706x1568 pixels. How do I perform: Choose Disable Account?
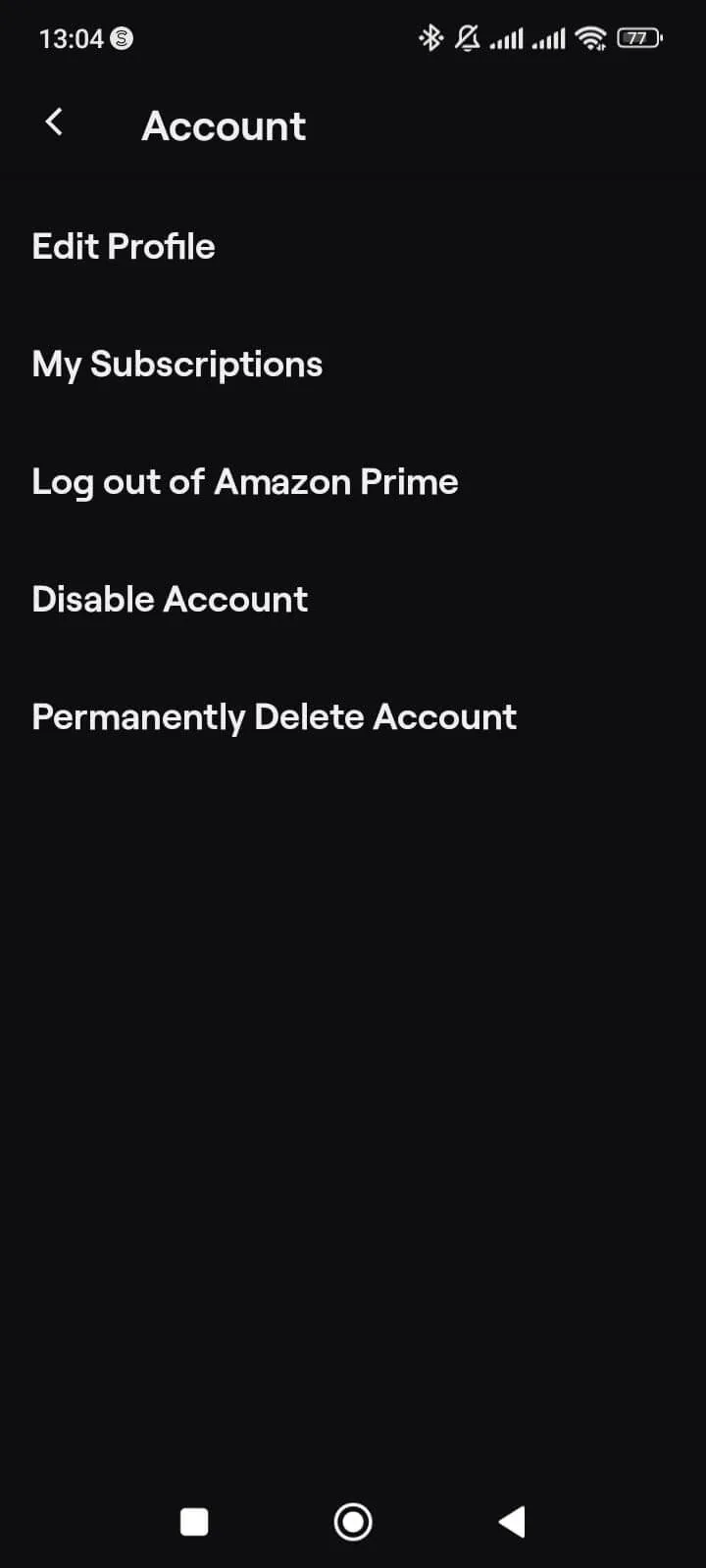coord(170,600)
